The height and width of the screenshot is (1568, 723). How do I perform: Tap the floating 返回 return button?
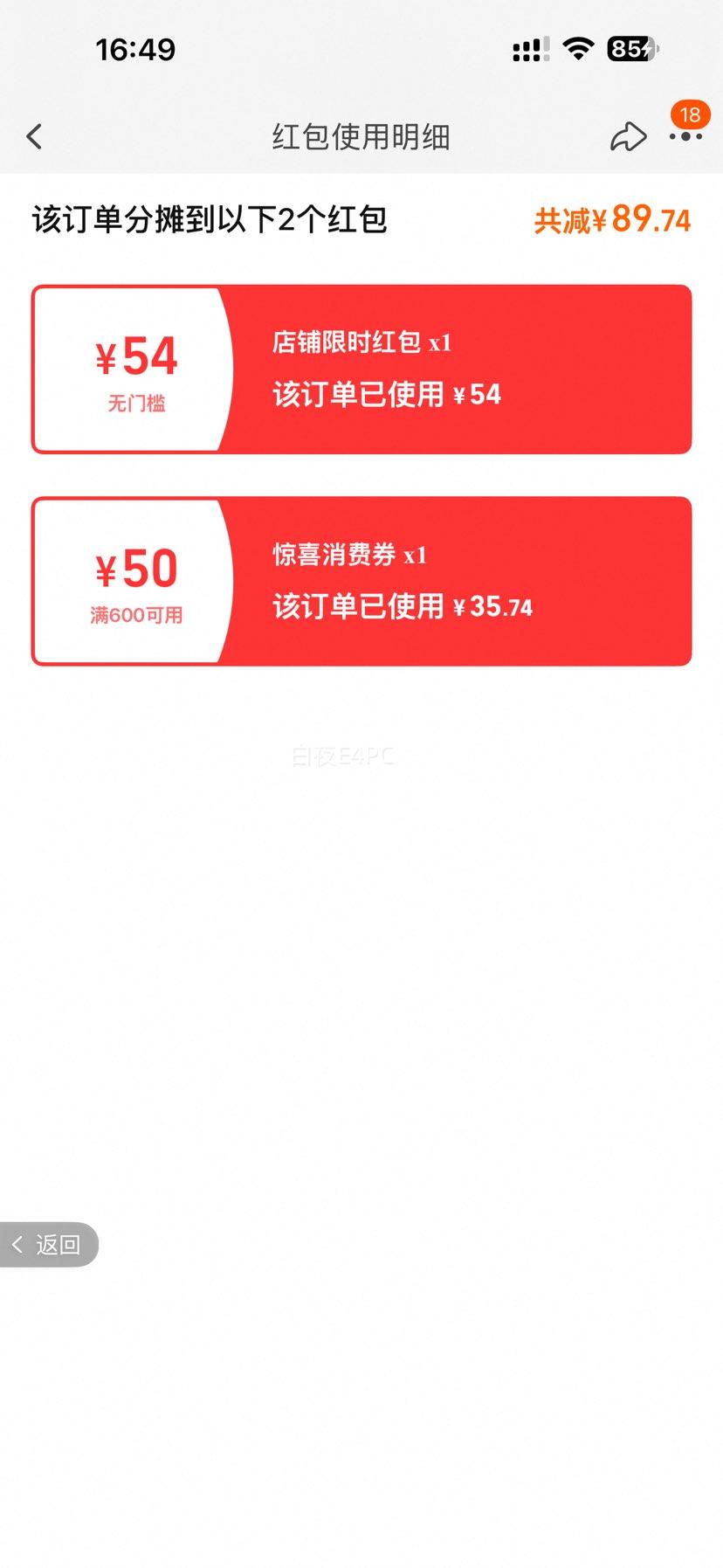coord(49,1244)
